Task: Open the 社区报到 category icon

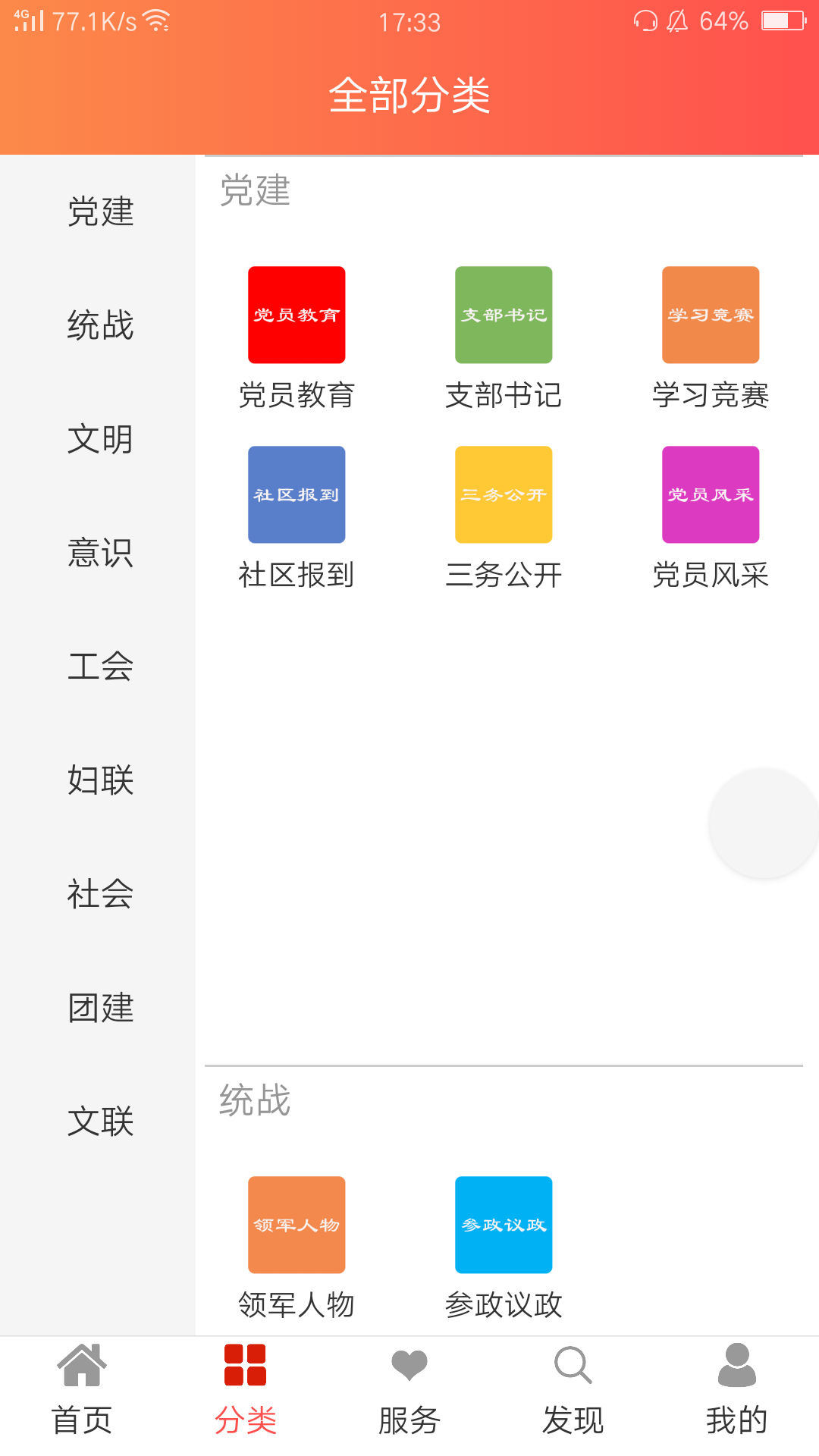Action: [x=296, y=494]
